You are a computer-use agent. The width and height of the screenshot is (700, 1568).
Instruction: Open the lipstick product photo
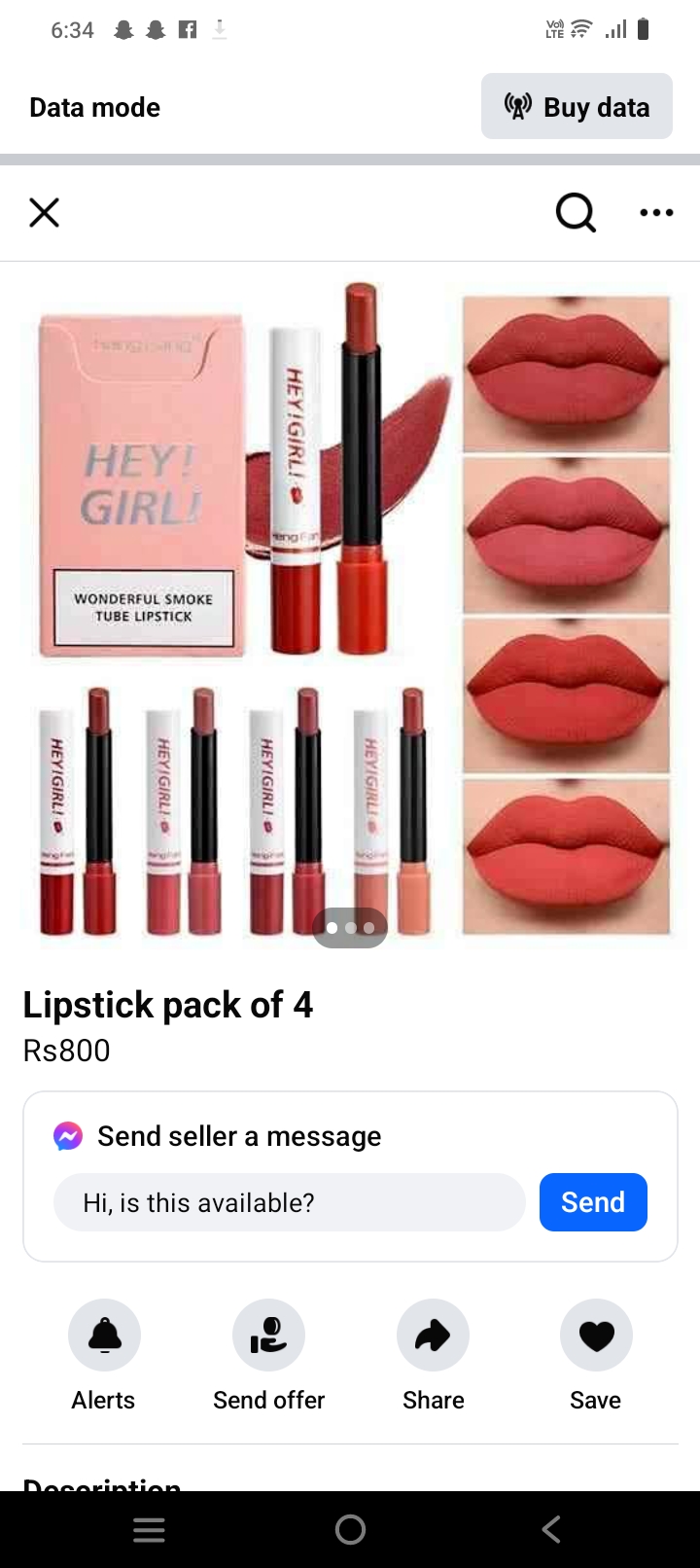[x=350, y=603]
